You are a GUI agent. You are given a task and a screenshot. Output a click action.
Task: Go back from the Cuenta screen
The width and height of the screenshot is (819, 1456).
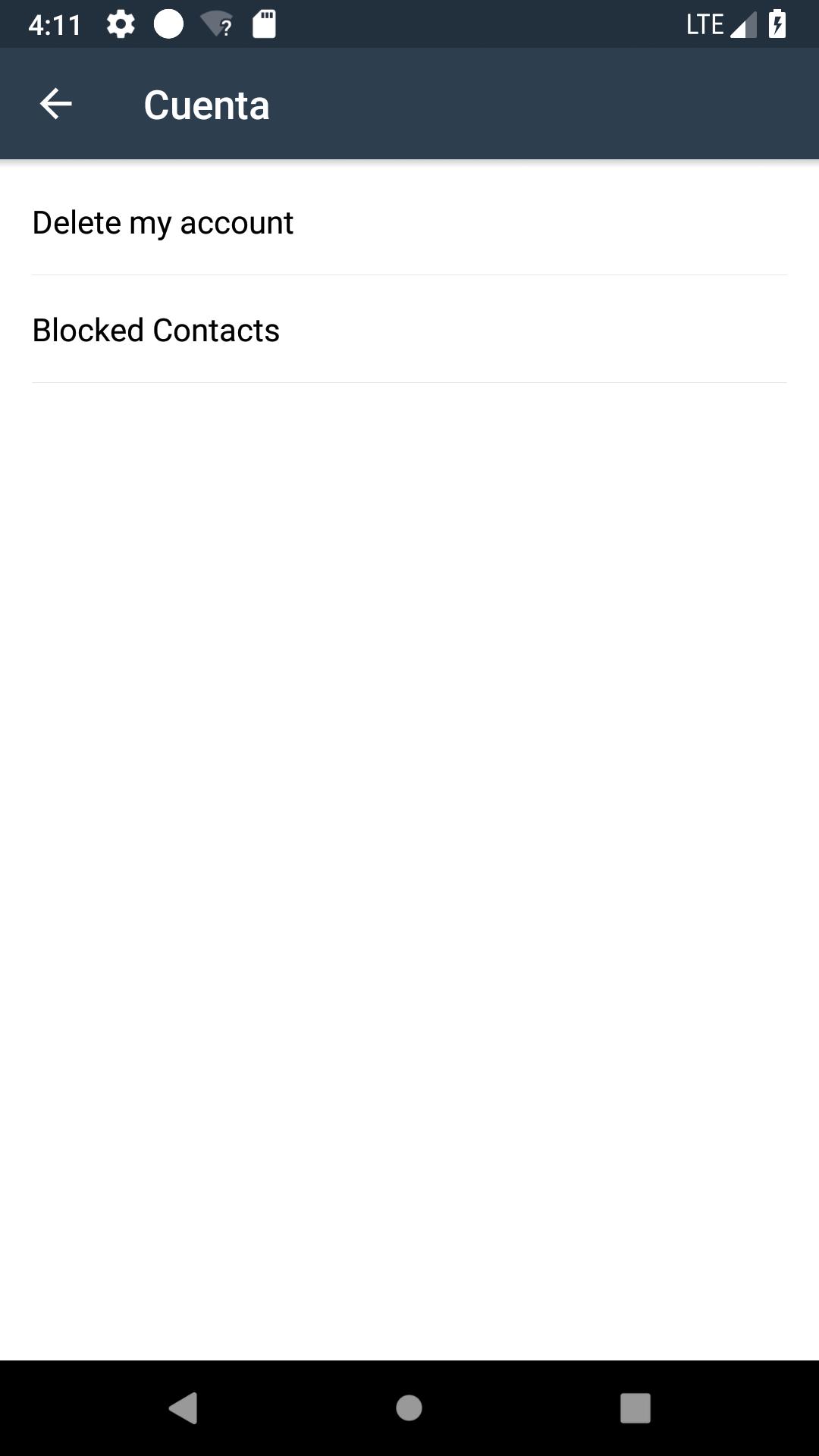tap(55, 104)
